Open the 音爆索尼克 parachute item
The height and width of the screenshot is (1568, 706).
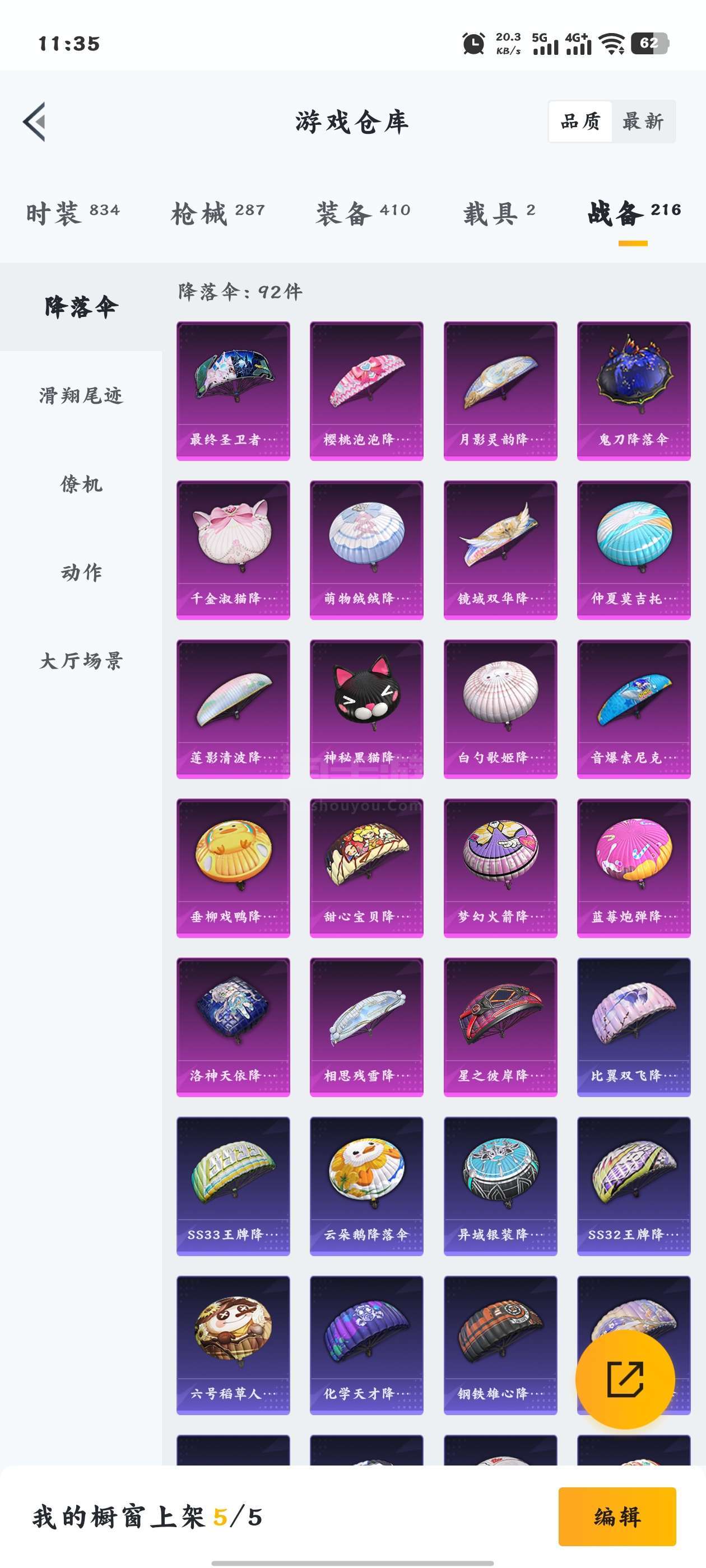coord(634,708)
